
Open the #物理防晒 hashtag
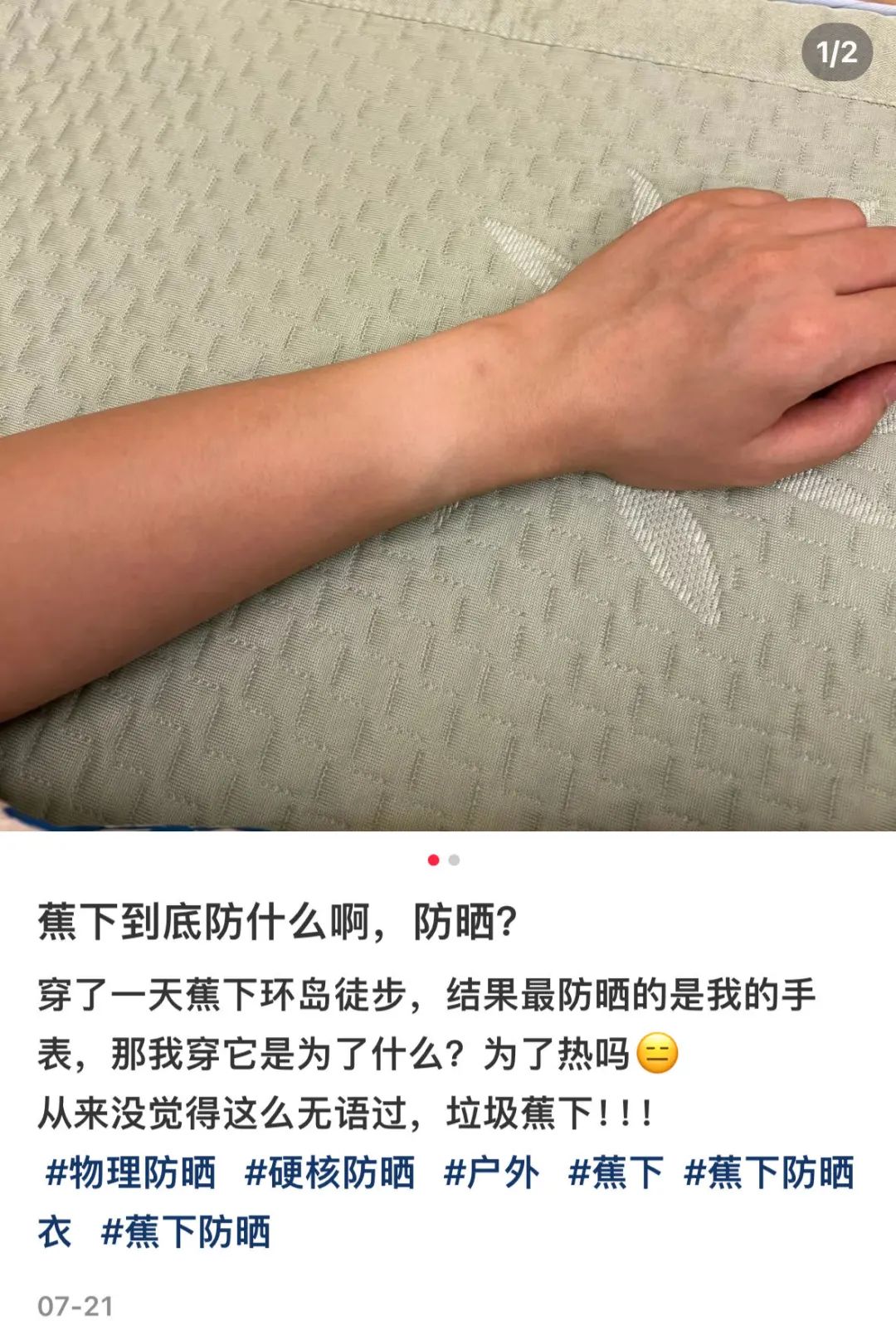130,1172
